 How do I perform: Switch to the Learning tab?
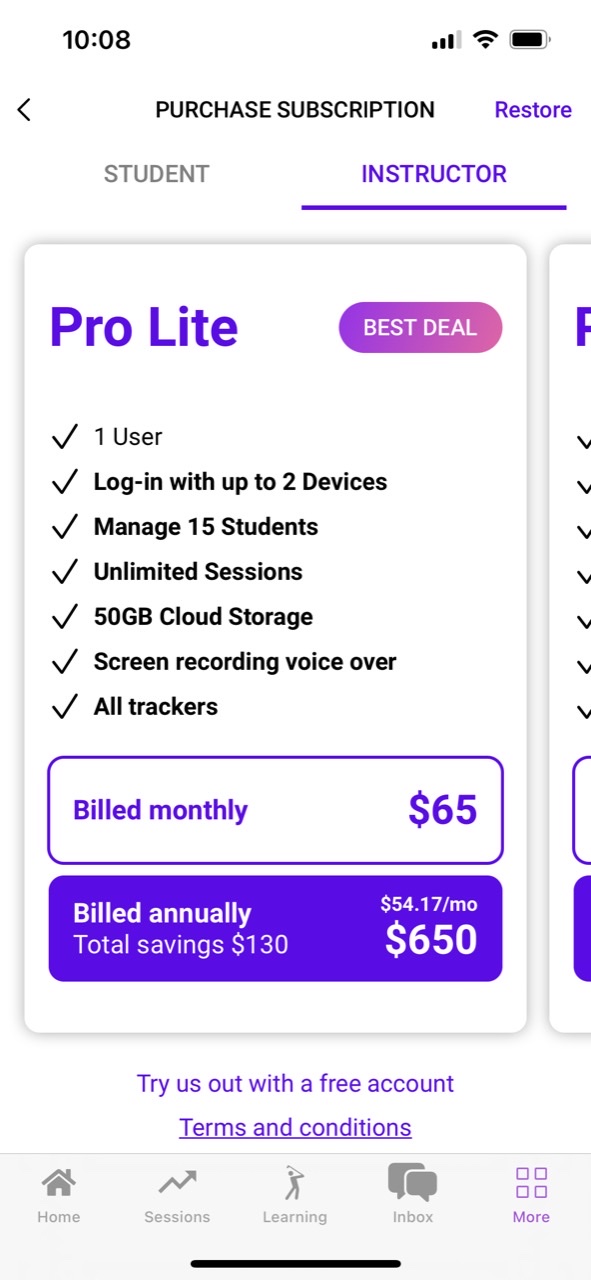294,1195
